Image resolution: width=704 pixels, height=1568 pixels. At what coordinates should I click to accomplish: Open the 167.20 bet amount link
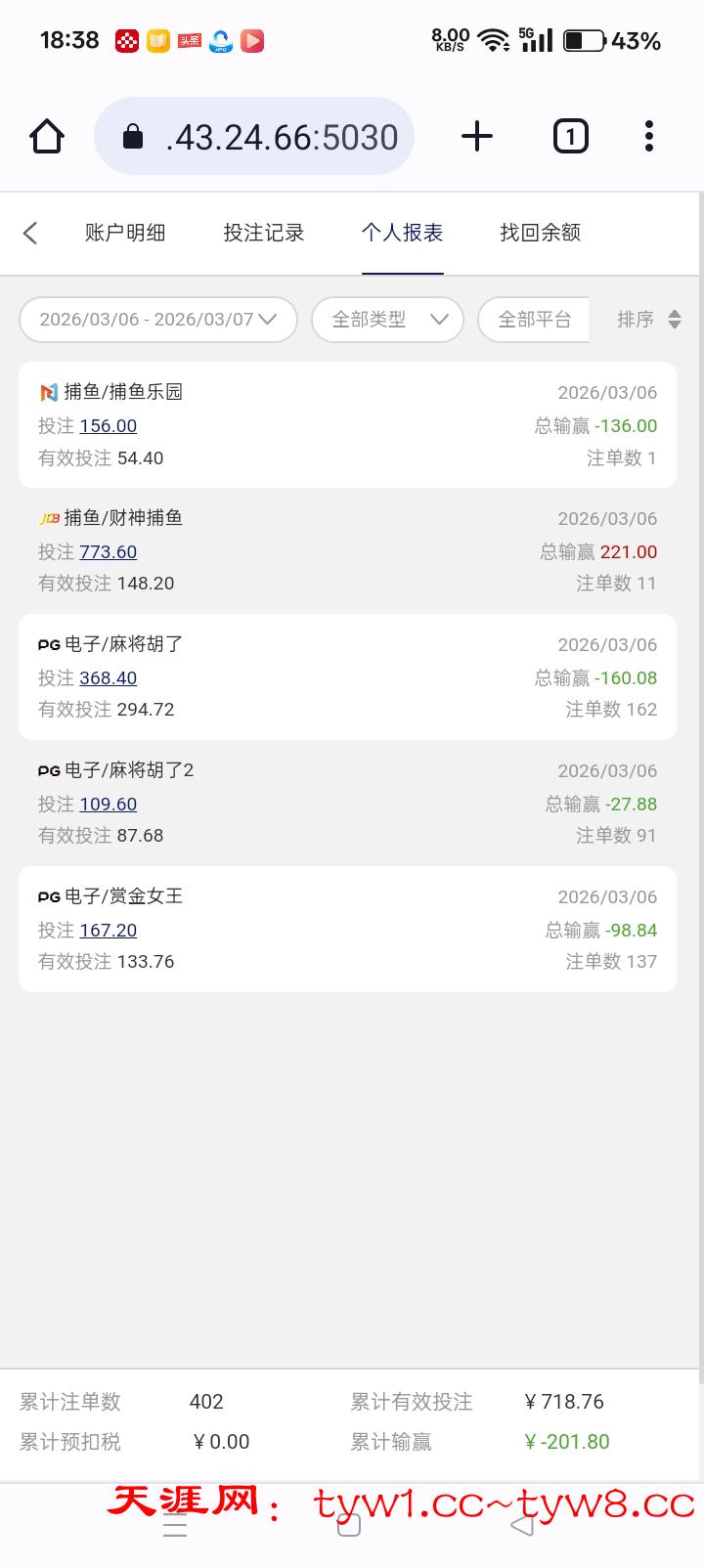point(109,931)
